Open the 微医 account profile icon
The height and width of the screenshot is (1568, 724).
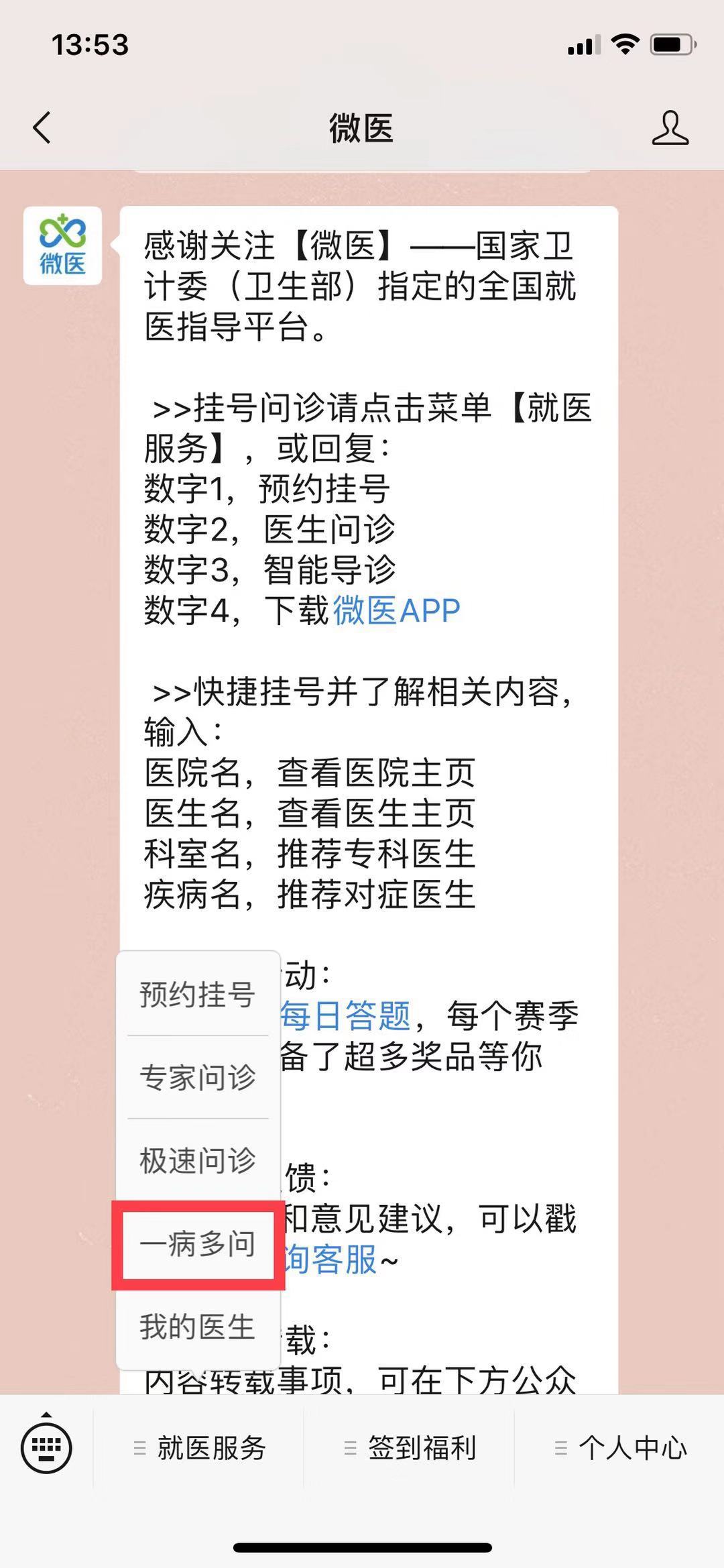point(670,127)
